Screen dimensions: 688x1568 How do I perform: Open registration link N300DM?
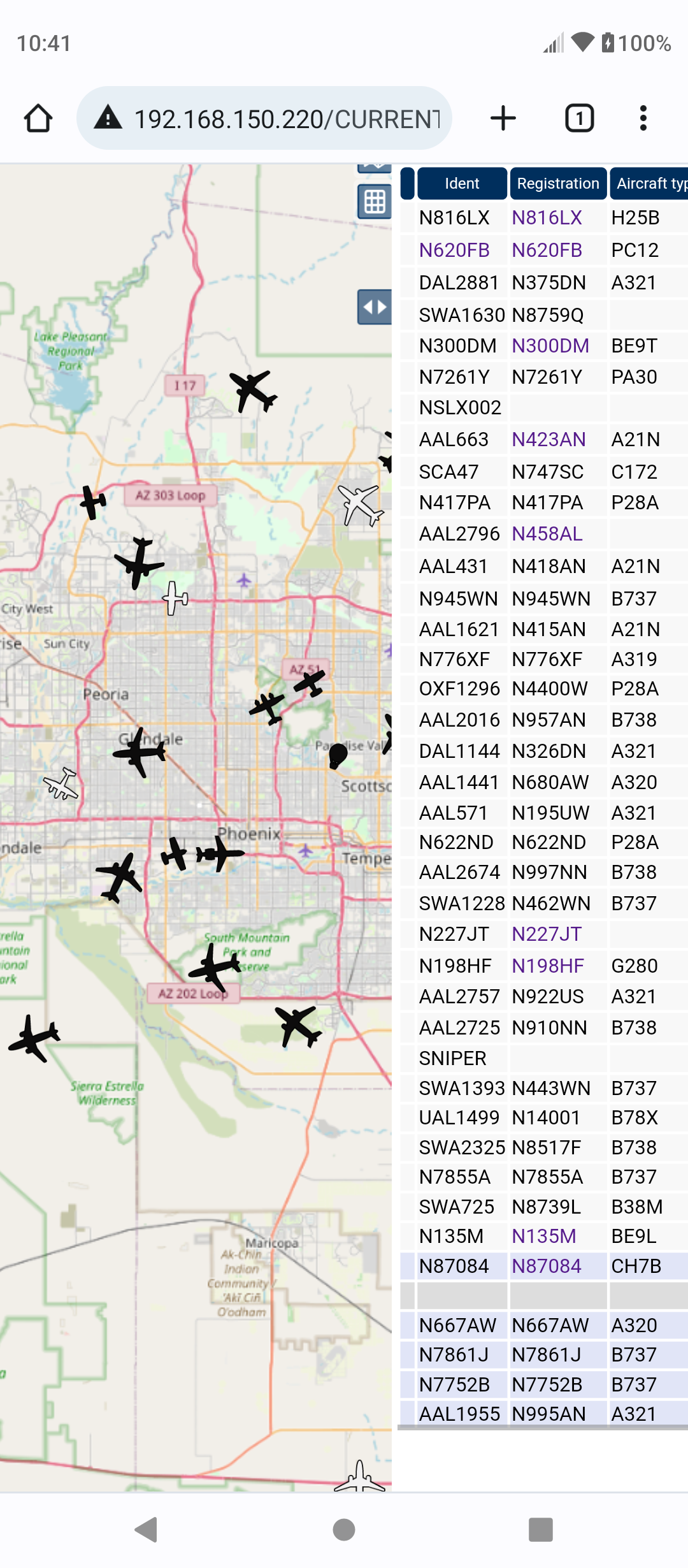point(550,346)
